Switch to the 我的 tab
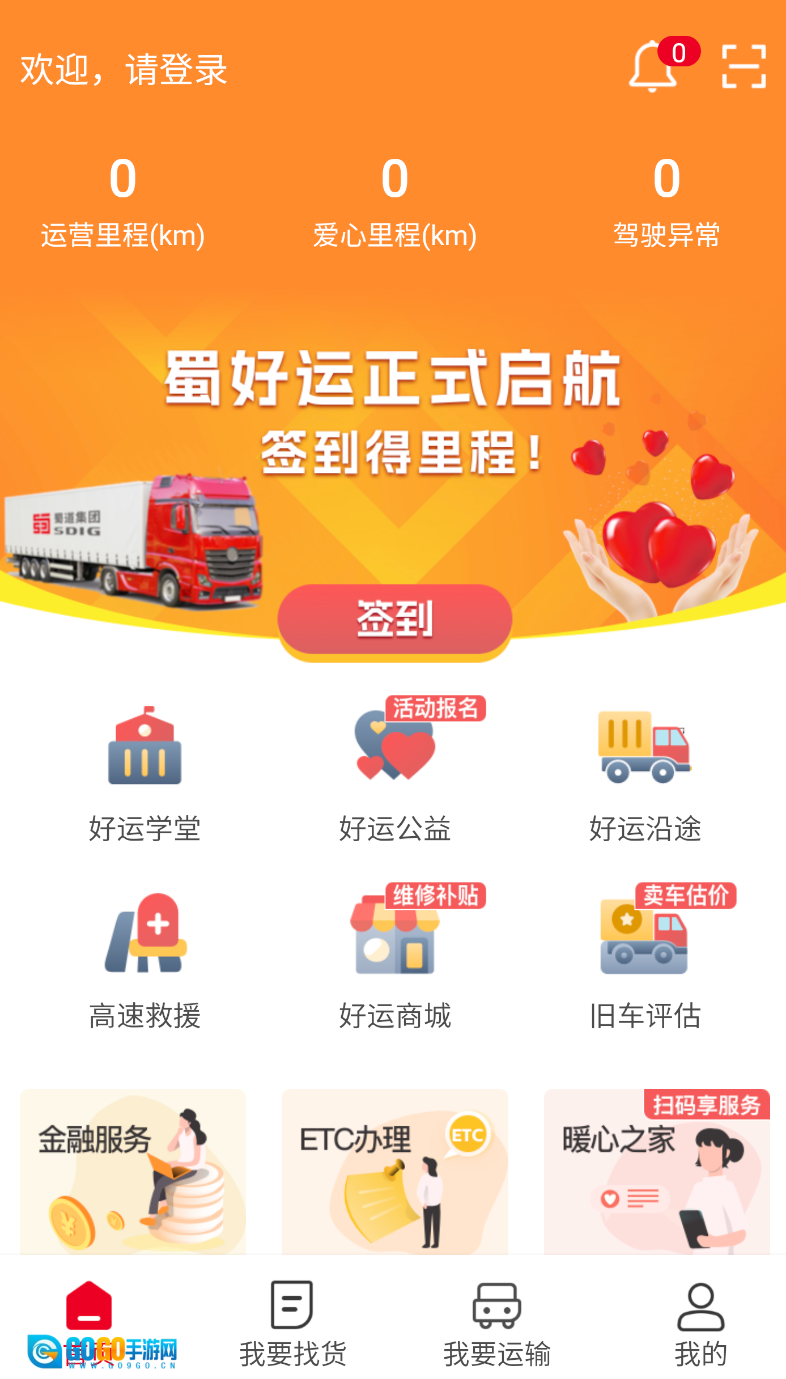The width and height of the screenshot is (786, 1379). [x=700, y=1322]
